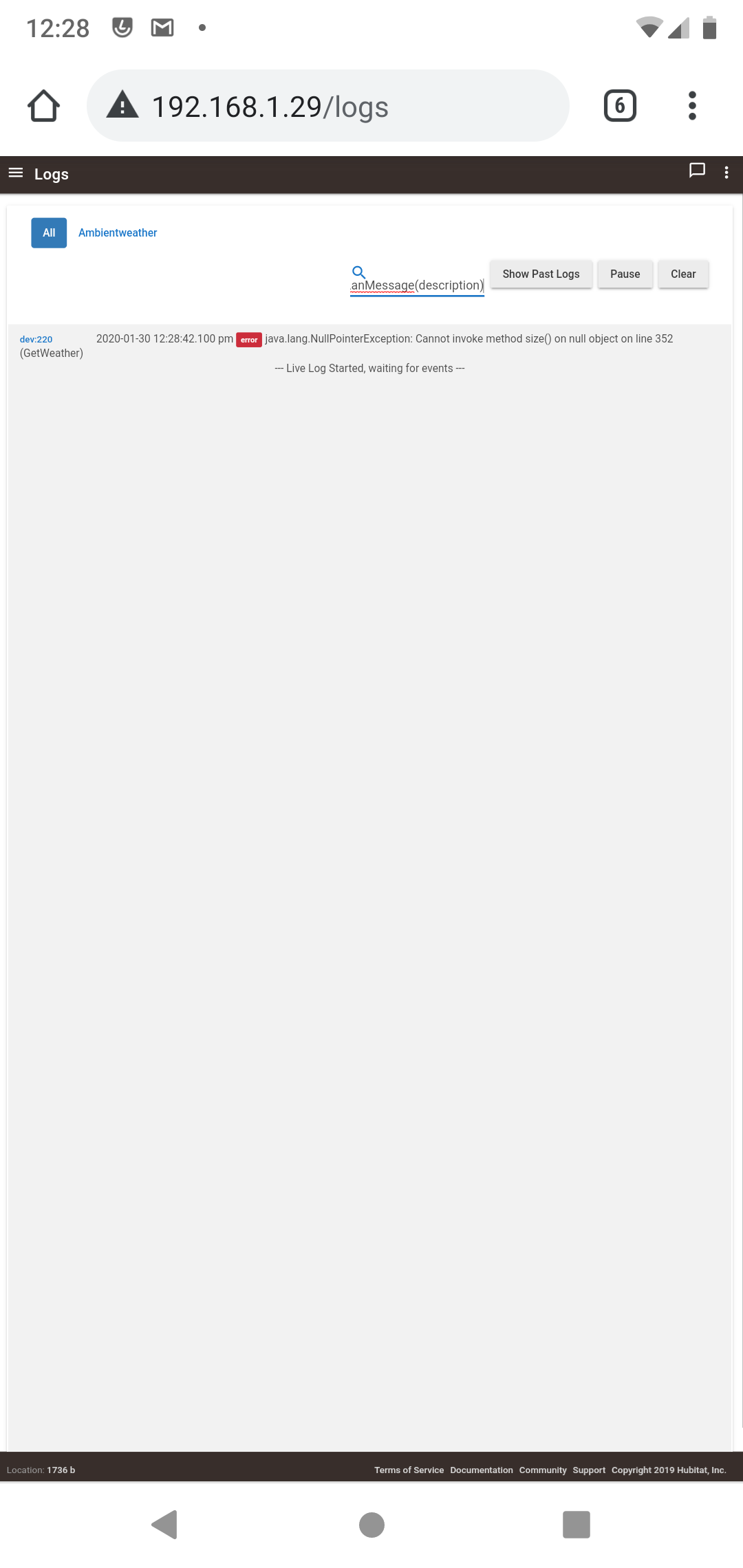Go to the browser home page

coord(43,106)
